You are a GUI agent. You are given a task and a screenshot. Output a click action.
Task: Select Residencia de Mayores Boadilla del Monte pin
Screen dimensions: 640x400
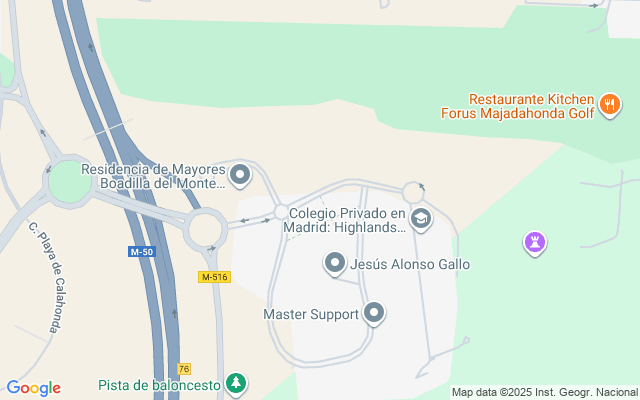240,176
